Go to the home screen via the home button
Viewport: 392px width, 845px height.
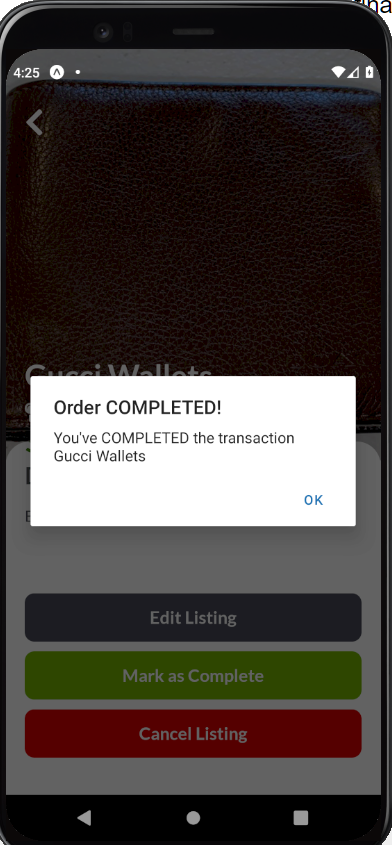coord(193,818)
